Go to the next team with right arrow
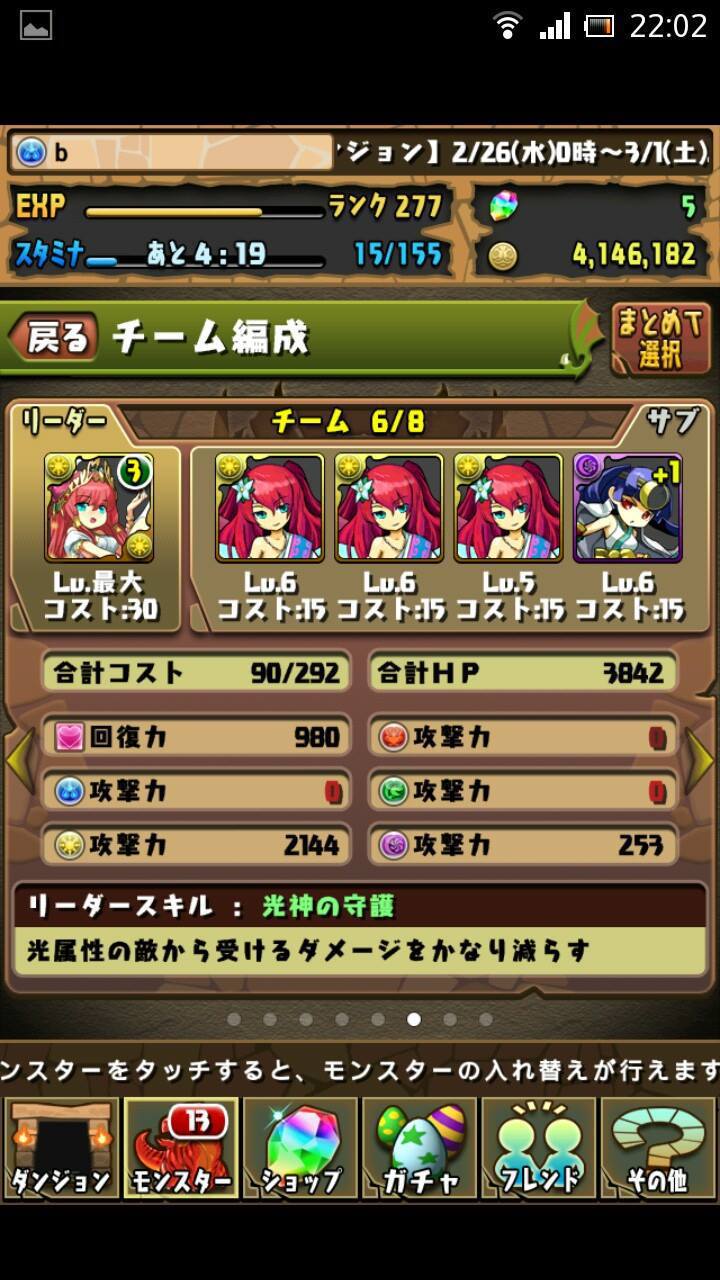Viewport: 720px width, 1280px height. (x=701, y=762)
